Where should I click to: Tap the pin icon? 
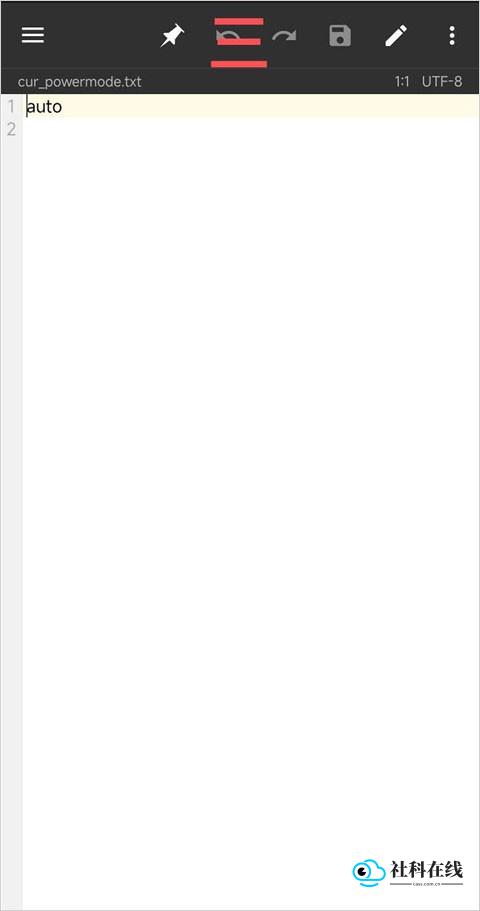click(172, 36)
